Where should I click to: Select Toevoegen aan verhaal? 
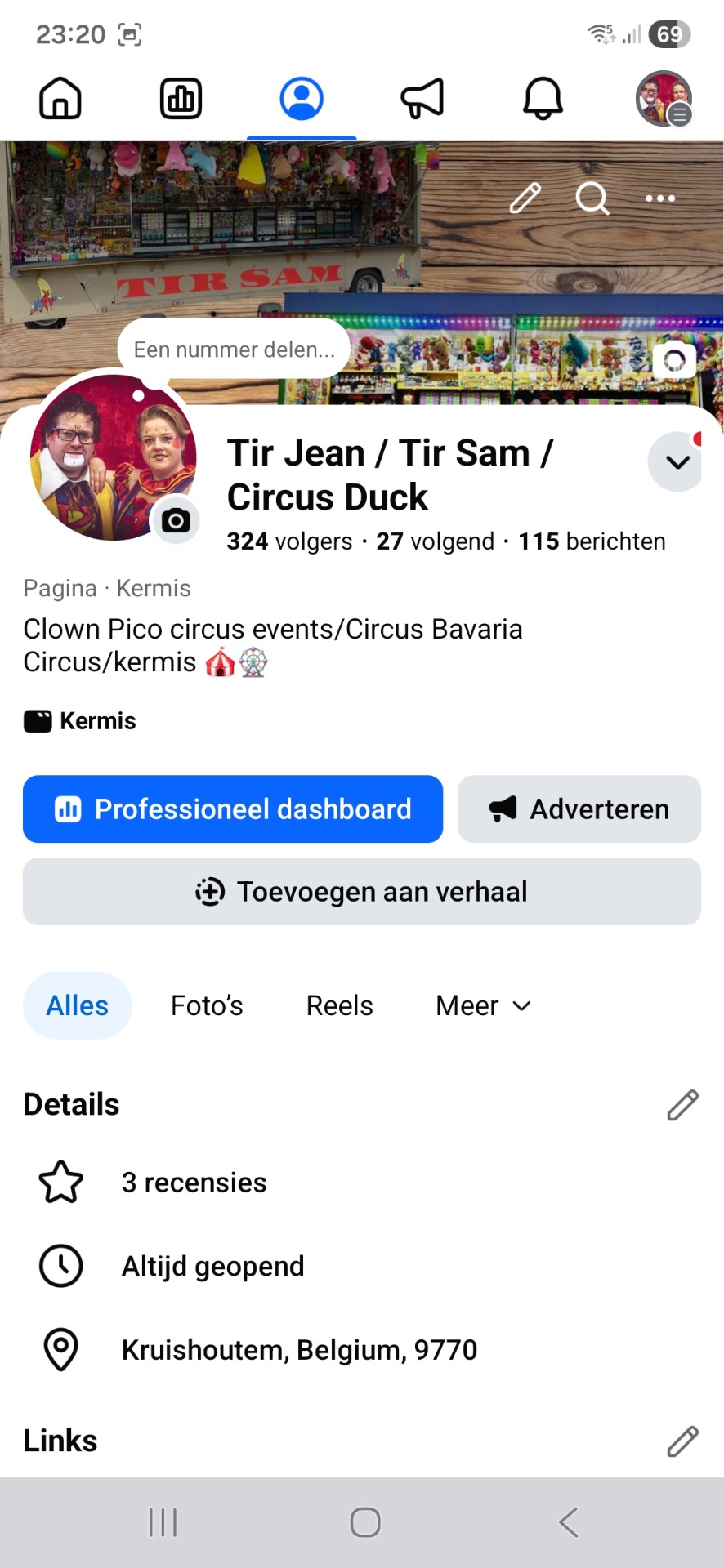coord(362,892)
